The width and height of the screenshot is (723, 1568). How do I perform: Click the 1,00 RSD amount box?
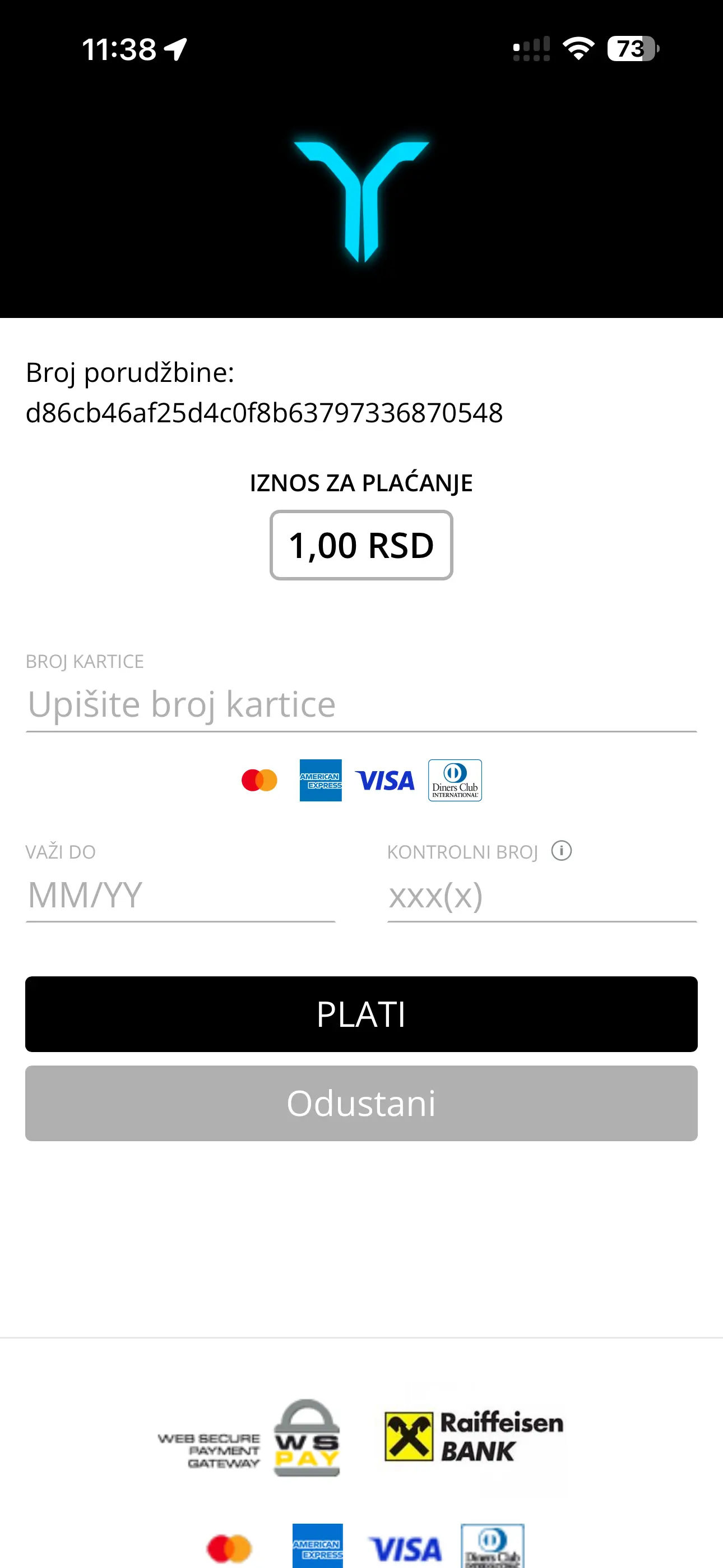pyautogui.click(x=361, y=546)
